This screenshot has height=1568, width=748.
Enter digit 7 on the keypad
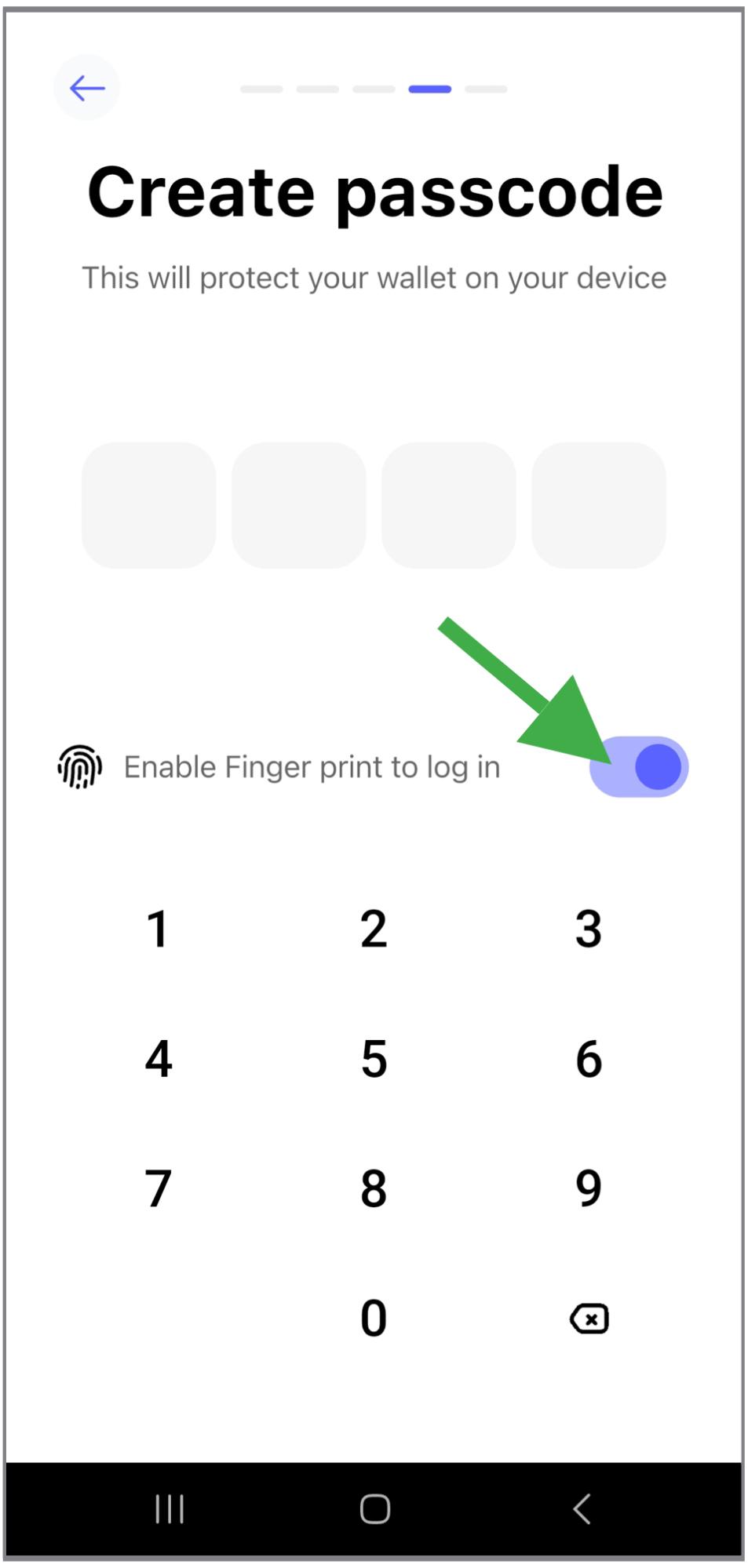(x=158, y=1188)
